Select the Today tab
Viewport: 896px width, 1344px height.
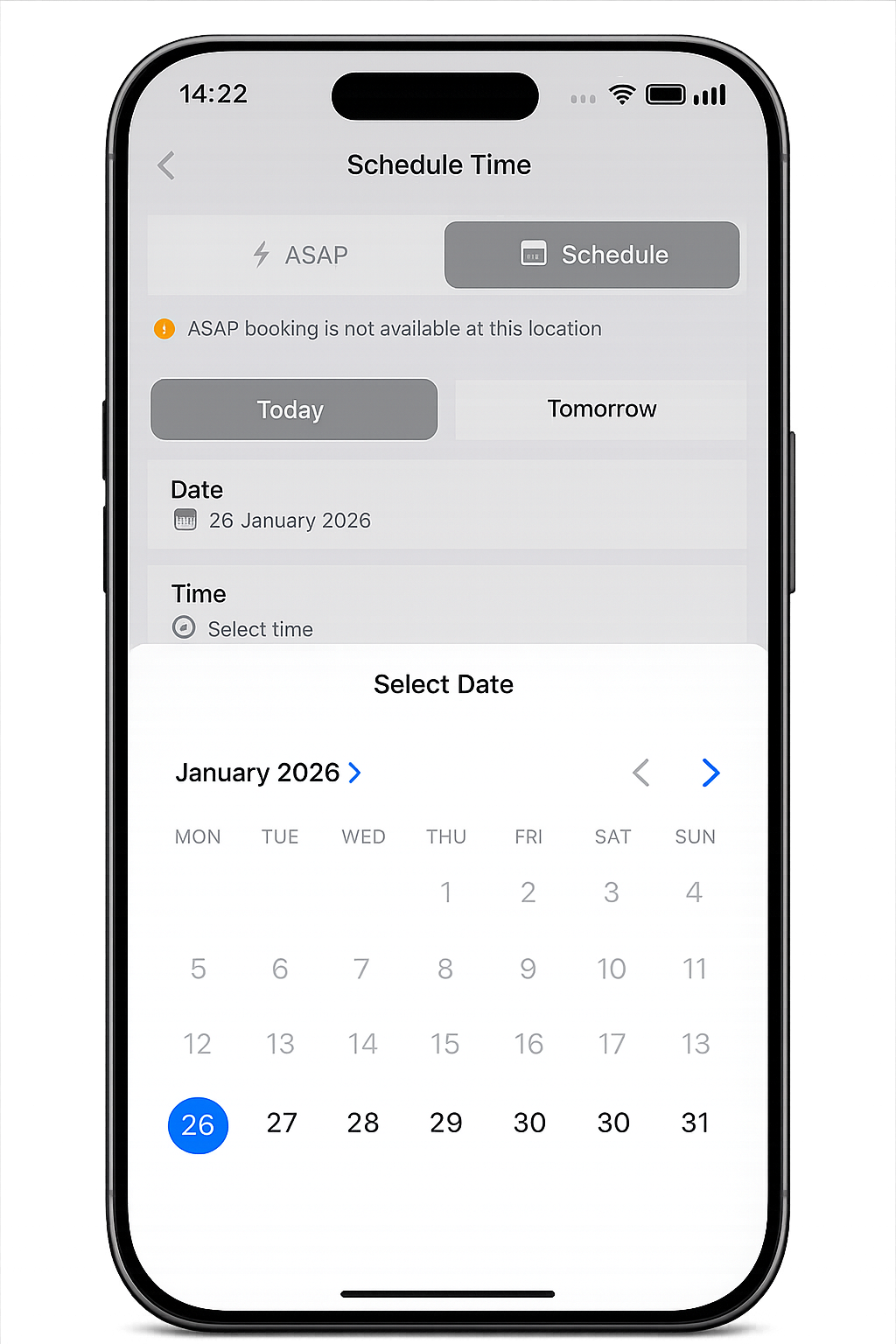coord(293,409)
